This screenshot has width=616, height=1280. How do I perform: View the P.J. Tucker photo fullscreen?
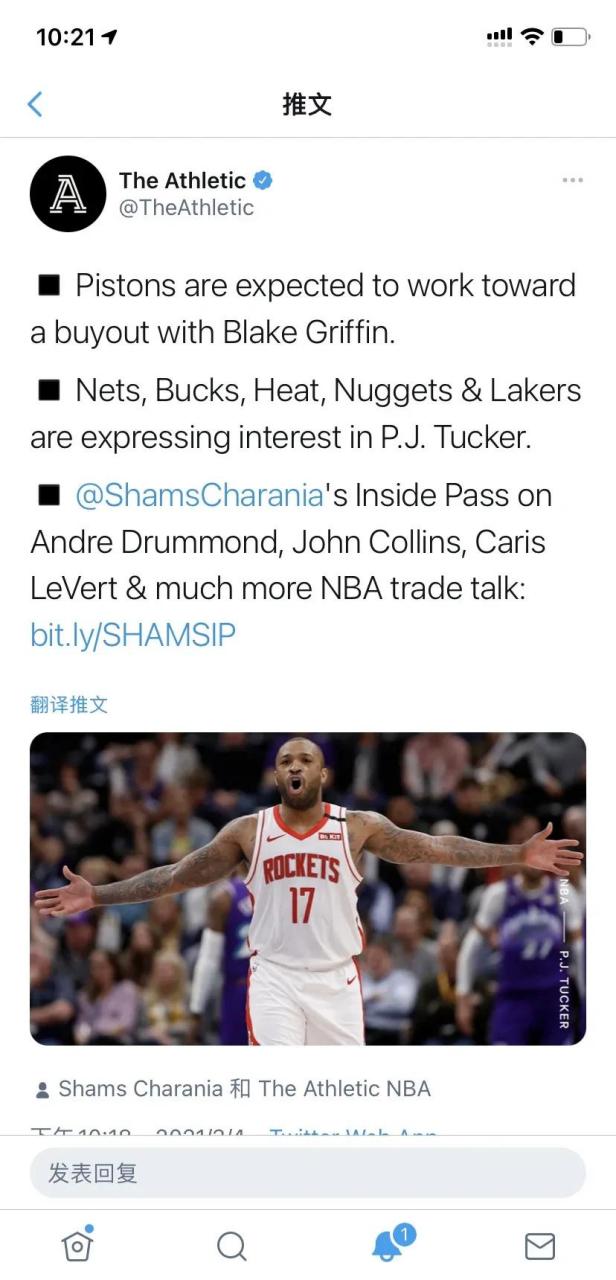click(308, 888)
